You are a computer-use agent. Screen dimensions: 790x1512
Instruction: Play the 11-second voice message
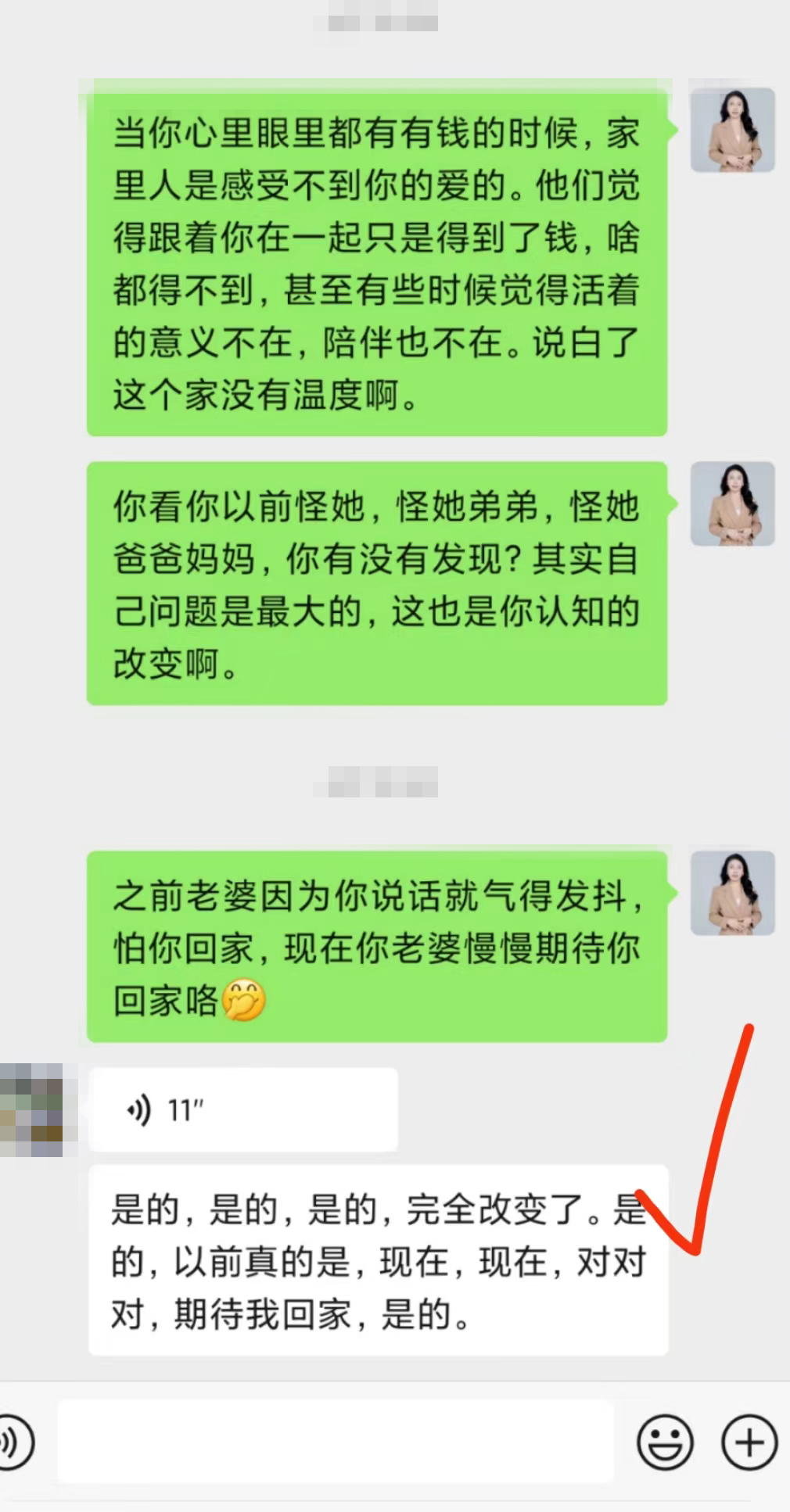pyautogui.click(x=242, y=1109)
